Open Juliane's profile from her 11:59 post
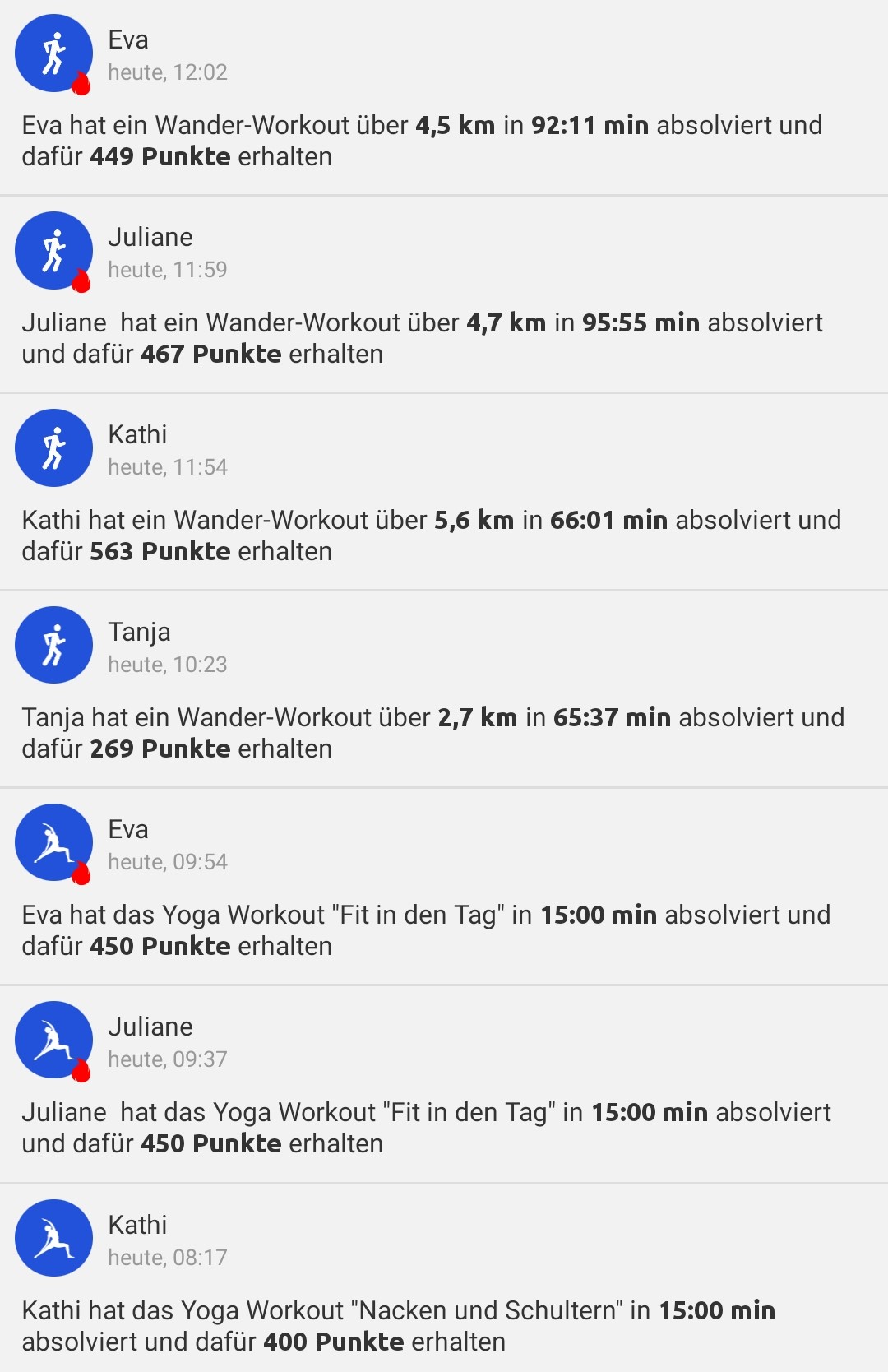 [x=151, y=238]
